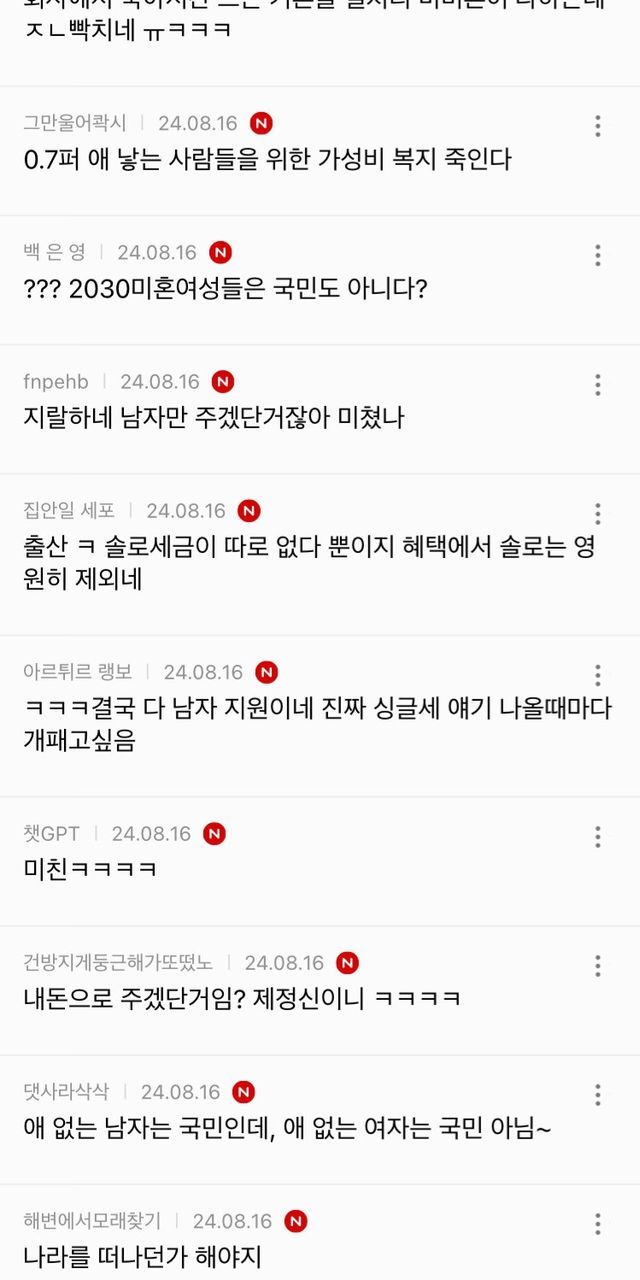Open the overflow menu on 집안일 세포's comment
640x1280 pixels.
(x=597, y=514)
